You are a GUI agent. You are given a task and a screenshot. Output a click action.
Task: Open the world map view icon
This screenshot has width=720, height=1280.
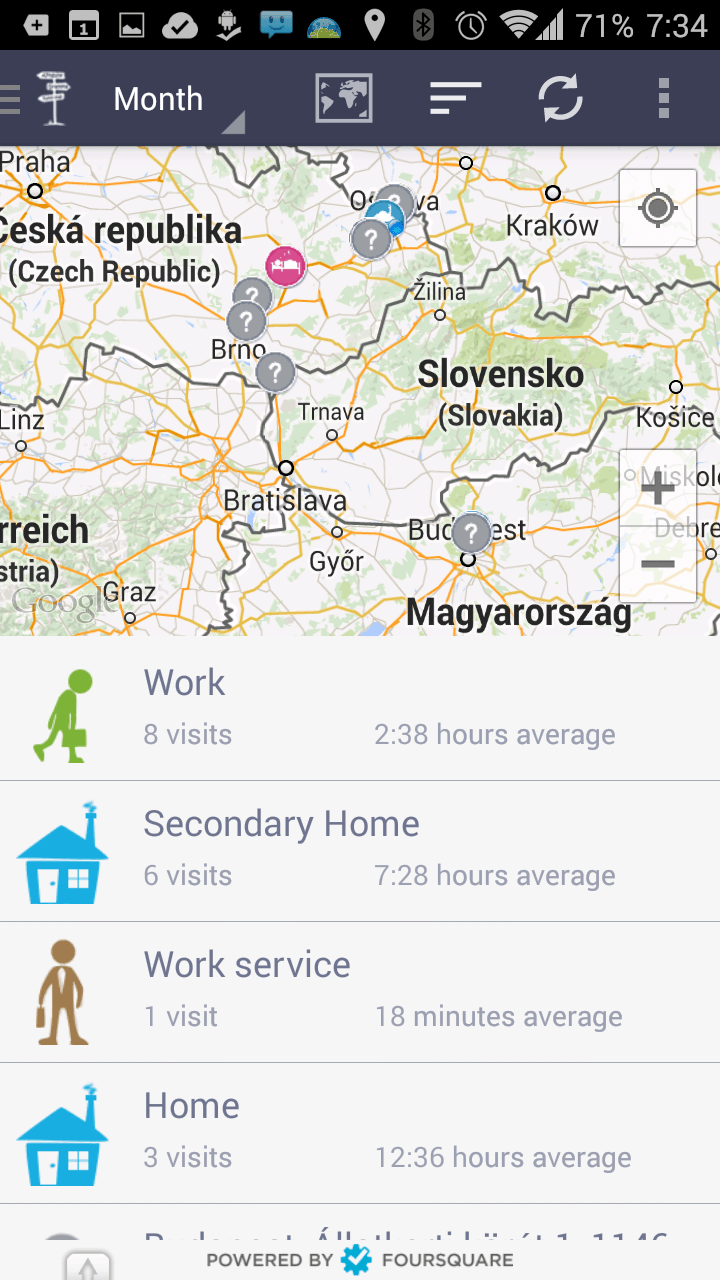click(343, 98)
